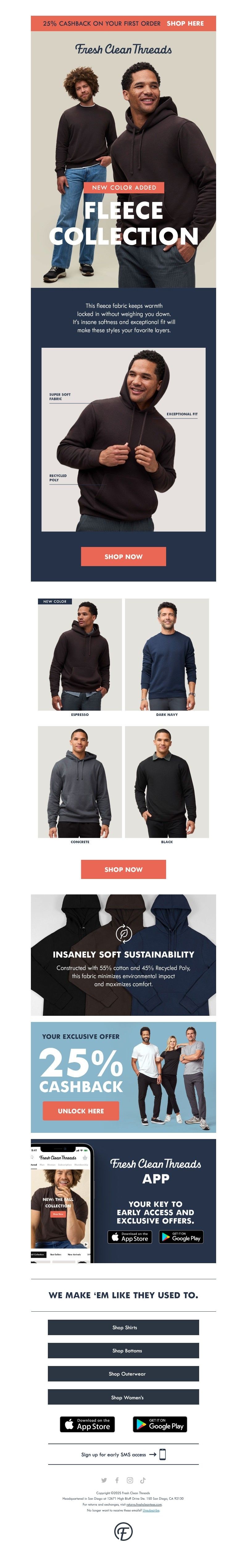The height and width of the screenshot is (1568, 247).
Task: Visit the TikTok icon link
Action: (143, 1480)
